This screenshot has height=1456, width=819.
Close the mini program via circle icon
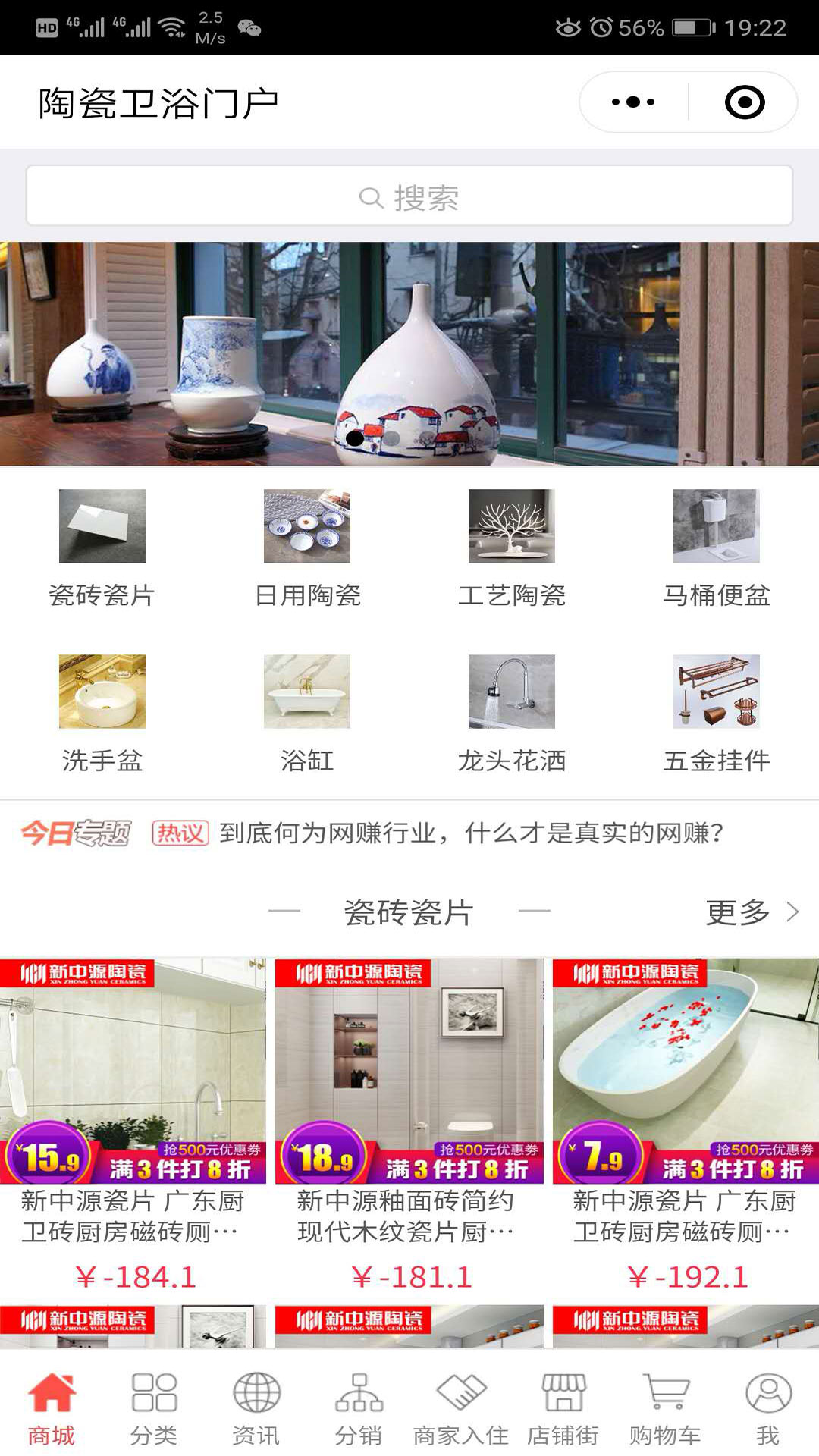(744, 102)
